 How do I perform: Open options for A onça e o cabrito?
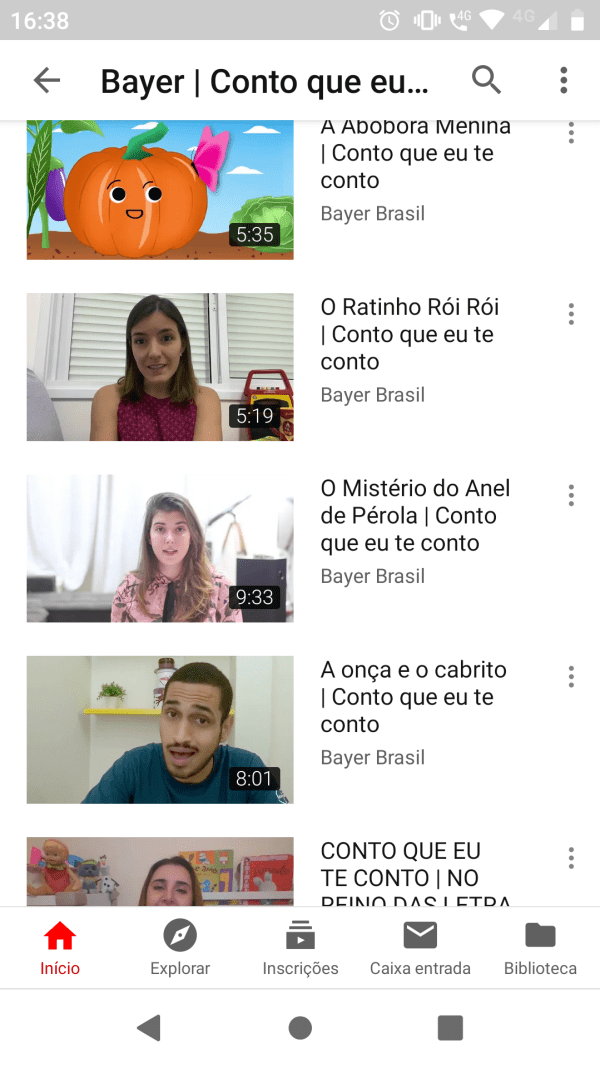[x=571, y=676]
